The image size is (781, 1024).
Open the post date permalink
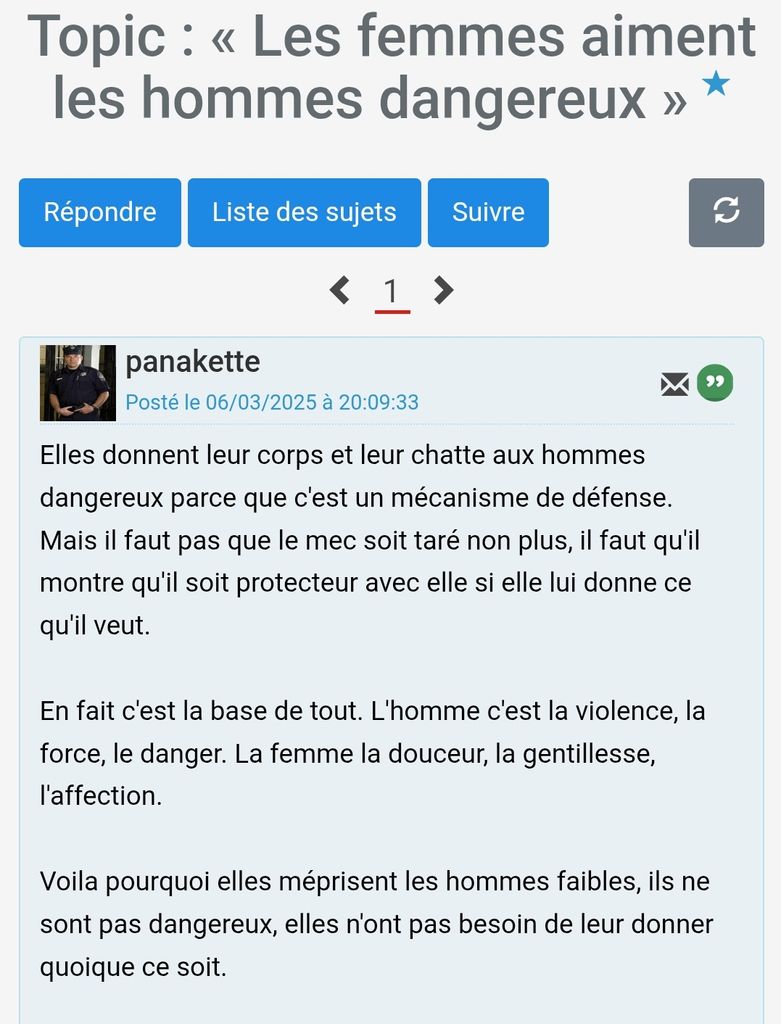pyautogui.click(x=272, y=402)
